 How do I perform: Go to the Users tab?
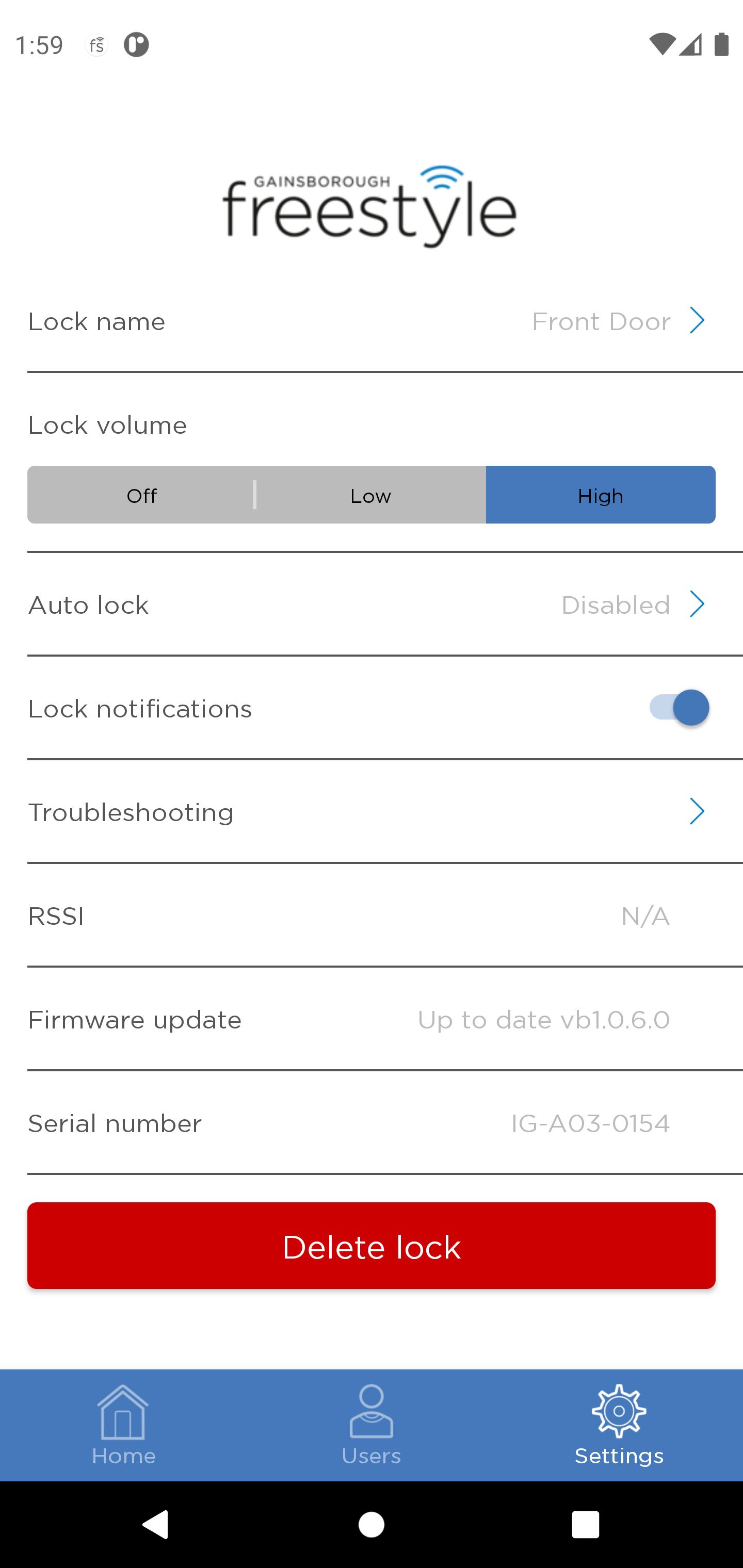372,1425
